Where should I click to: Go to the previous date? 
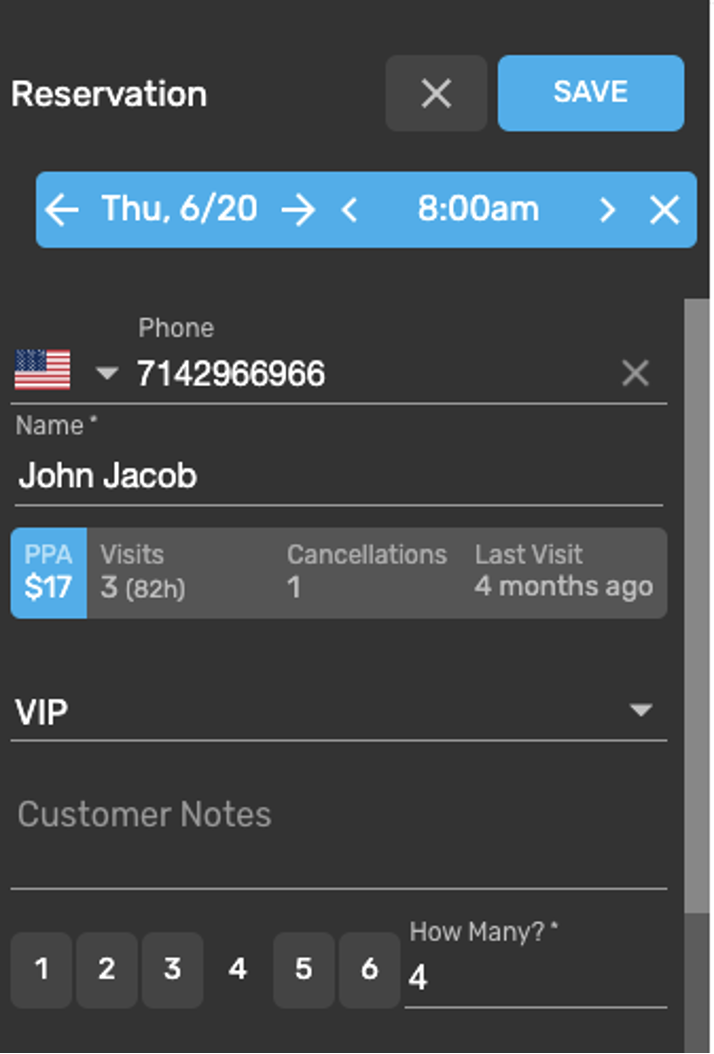[62, 210]
